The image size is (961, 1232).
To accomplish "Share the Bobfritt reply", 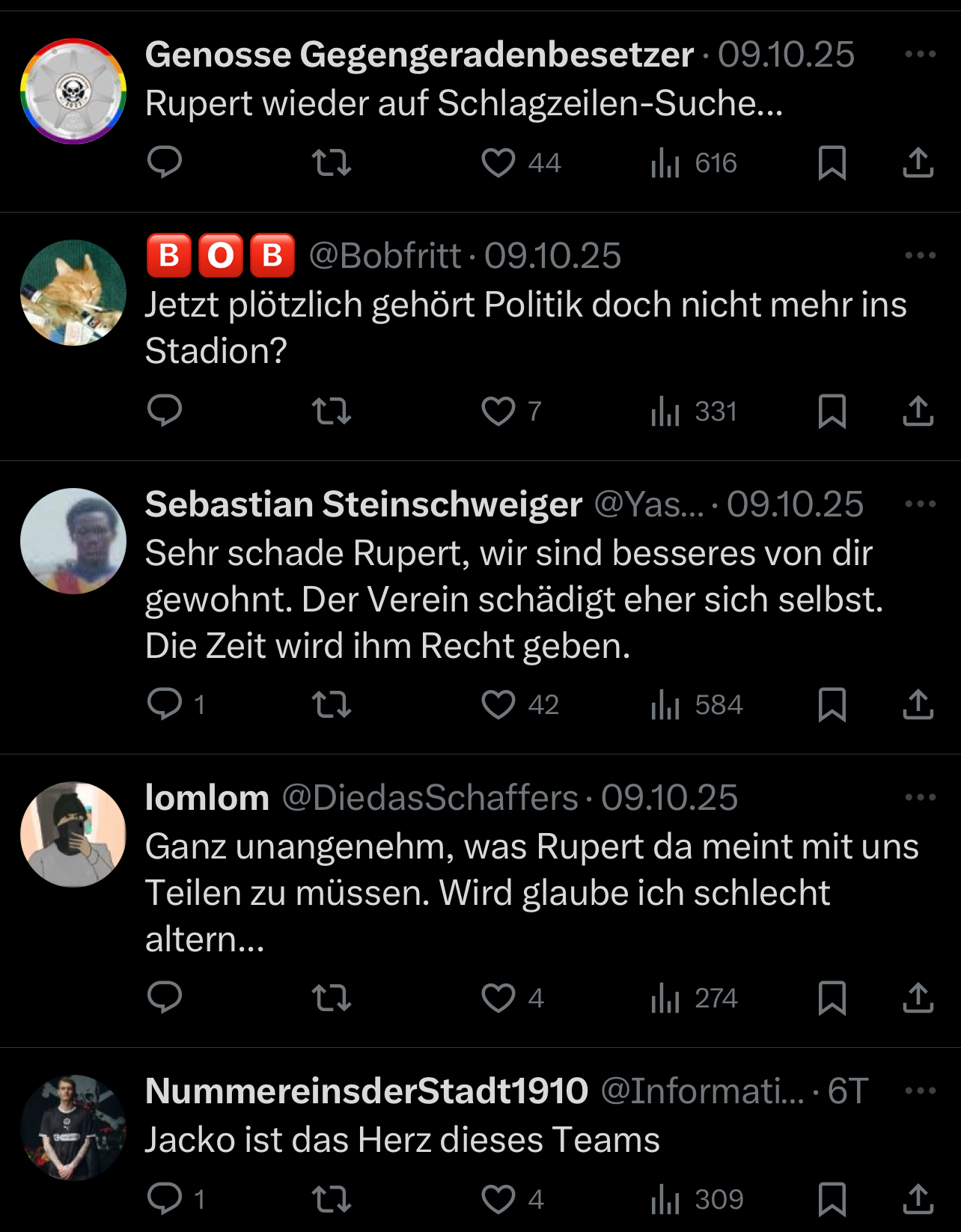I will (x=918, y=412).
